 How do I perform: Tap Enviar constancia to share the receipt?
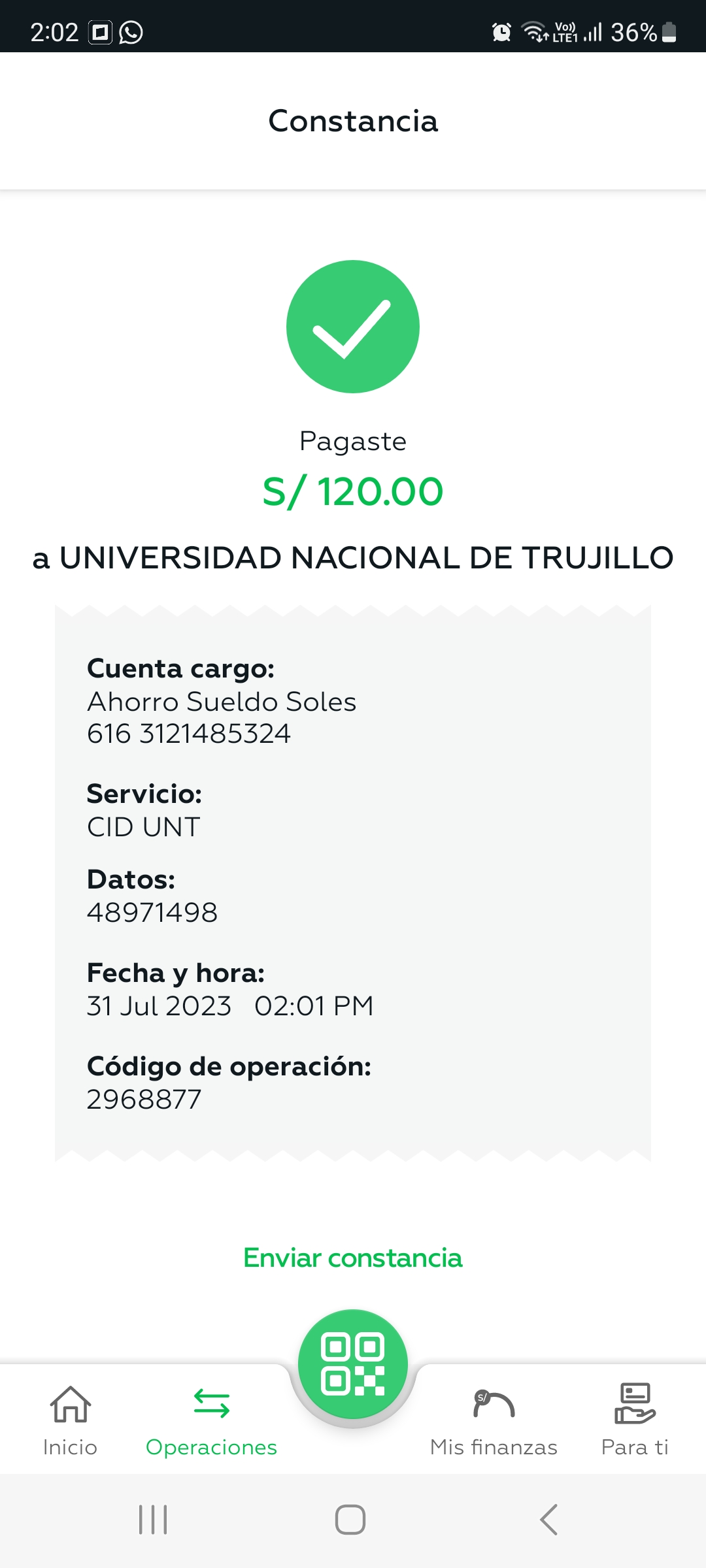pos(353,1258)
